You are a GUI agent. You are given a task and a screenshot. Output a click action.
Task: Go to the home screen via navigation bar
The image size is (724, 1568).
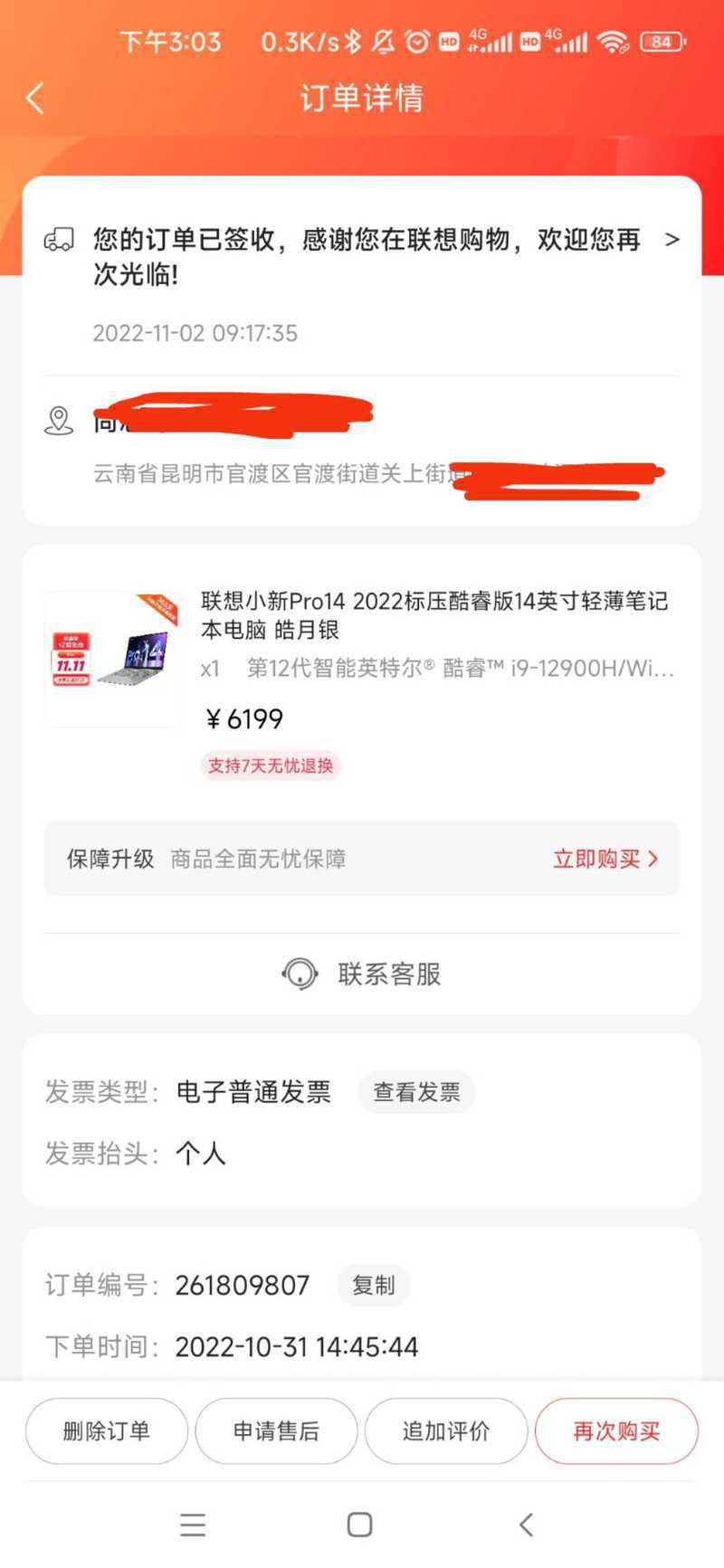[360, 1525]
